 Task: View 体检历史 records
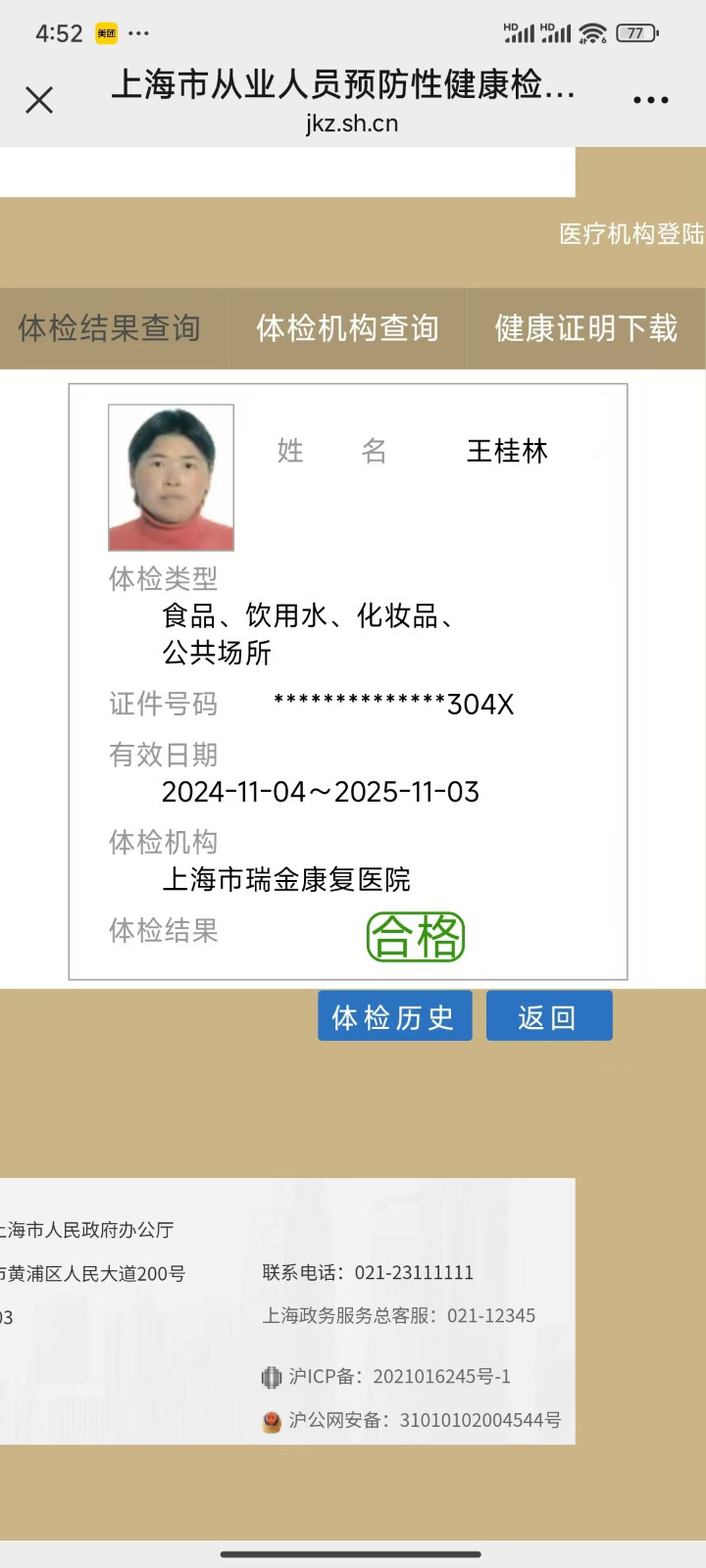click(394, 1016)
